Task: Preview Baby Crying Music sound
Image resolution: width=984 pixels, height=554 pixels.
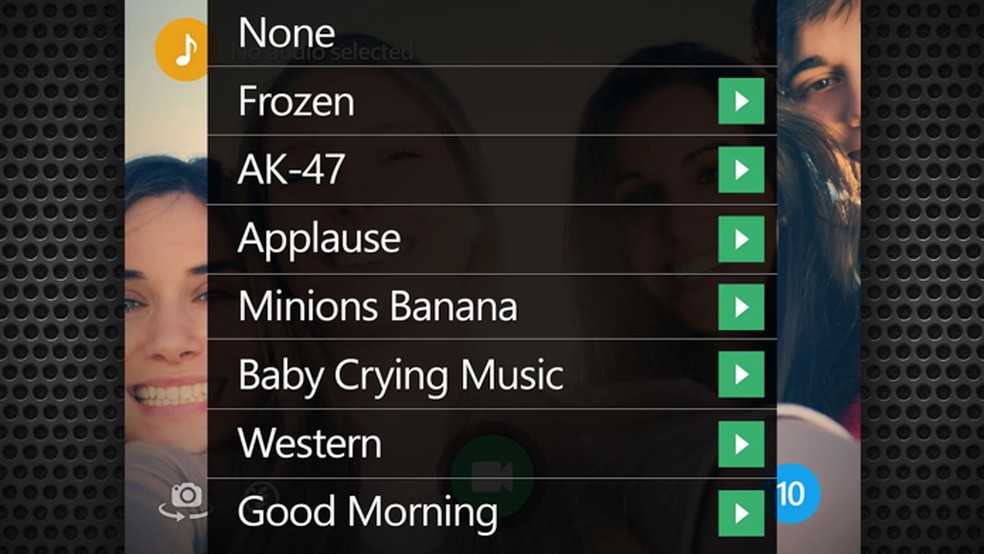Action: tap(741, 375)
